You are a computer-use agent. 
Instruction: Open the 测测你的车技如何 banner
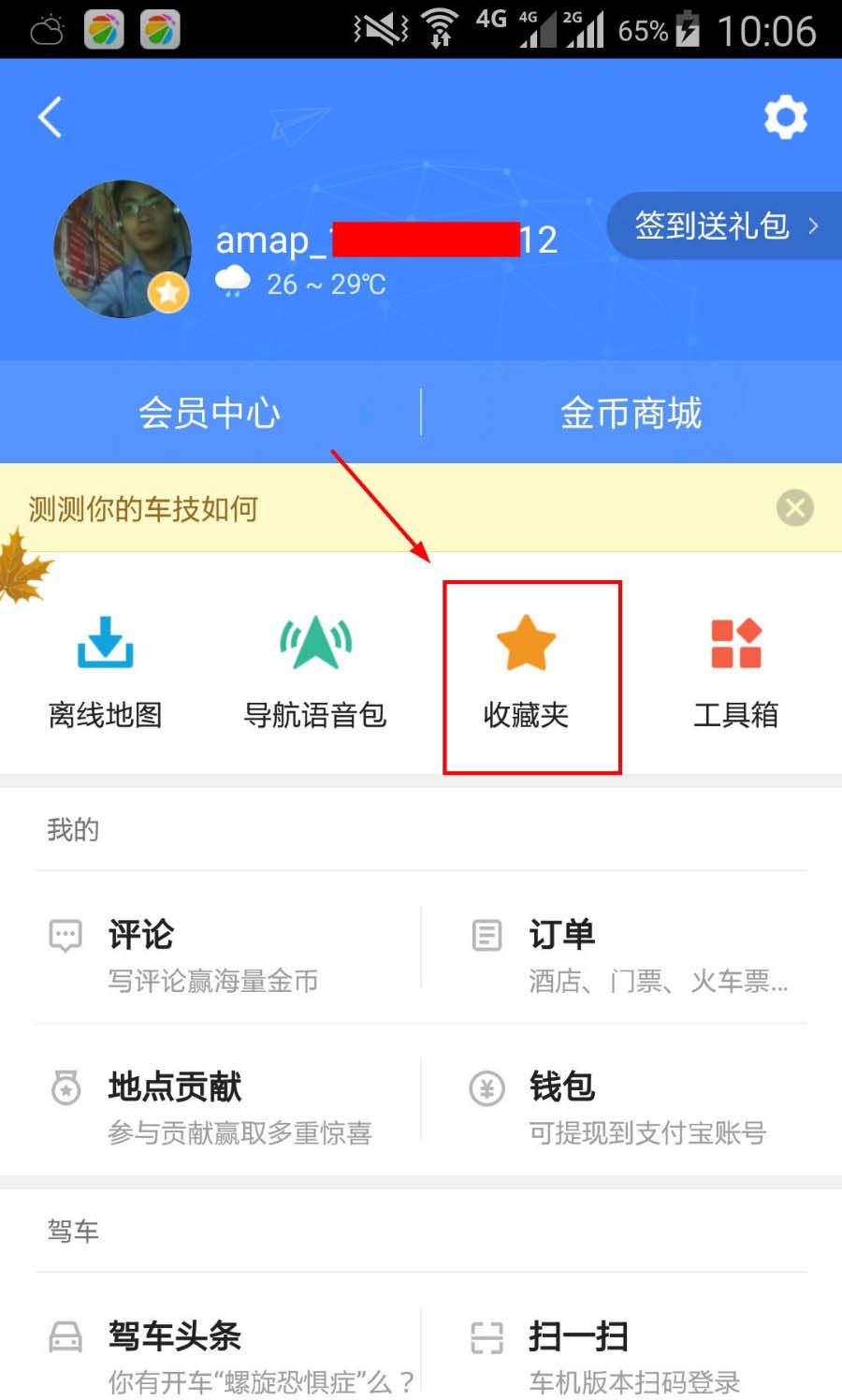coord(281,509)
